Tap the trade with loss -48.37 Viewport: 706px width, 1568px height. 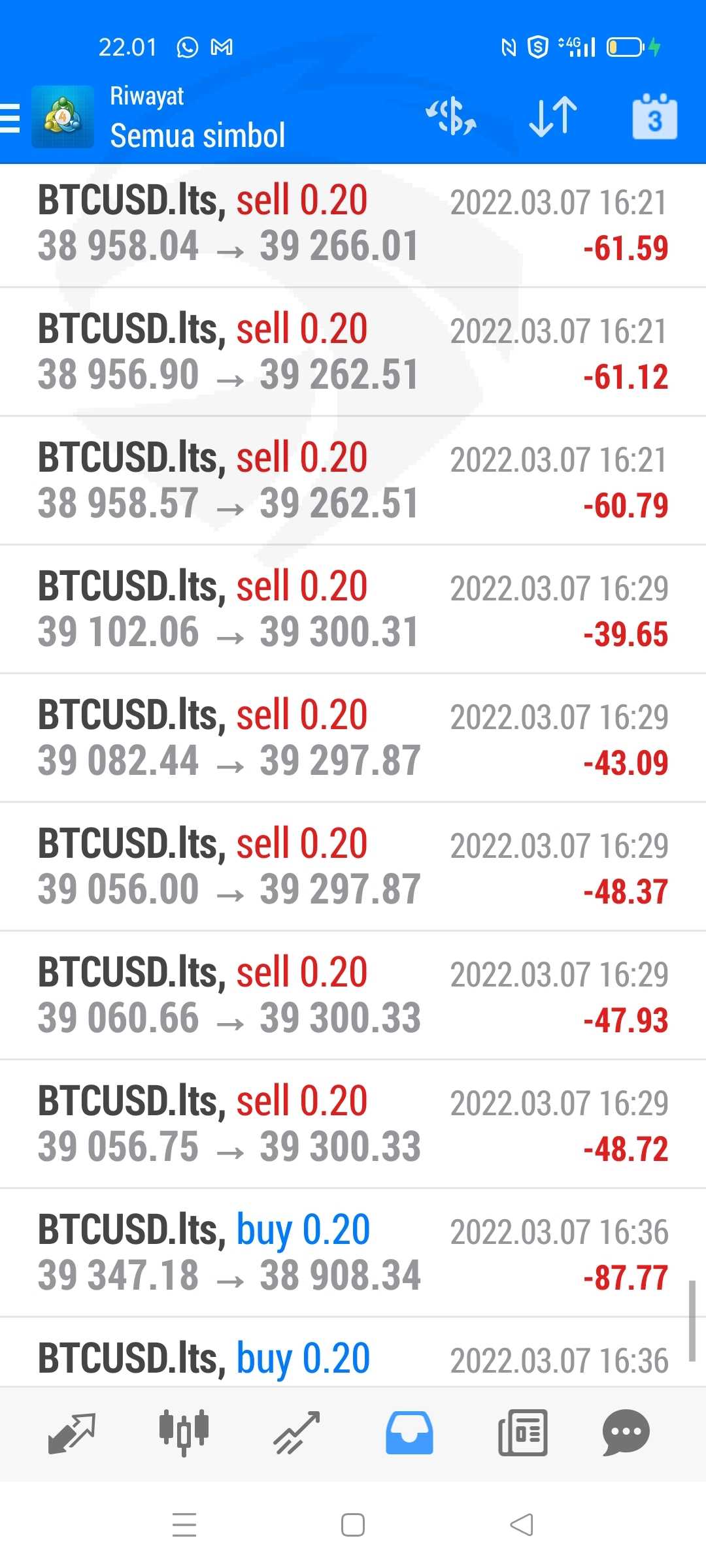[x=353, y=866]
